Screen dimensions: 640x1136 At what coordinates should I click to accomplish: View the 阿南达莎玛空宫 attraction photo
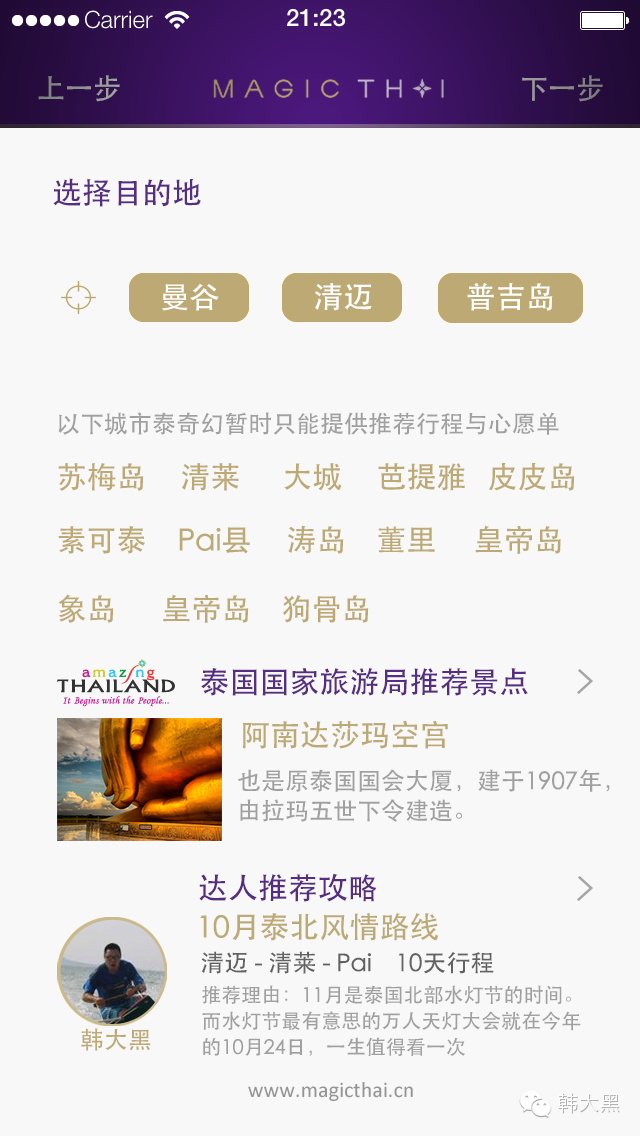tap(139, 779)
